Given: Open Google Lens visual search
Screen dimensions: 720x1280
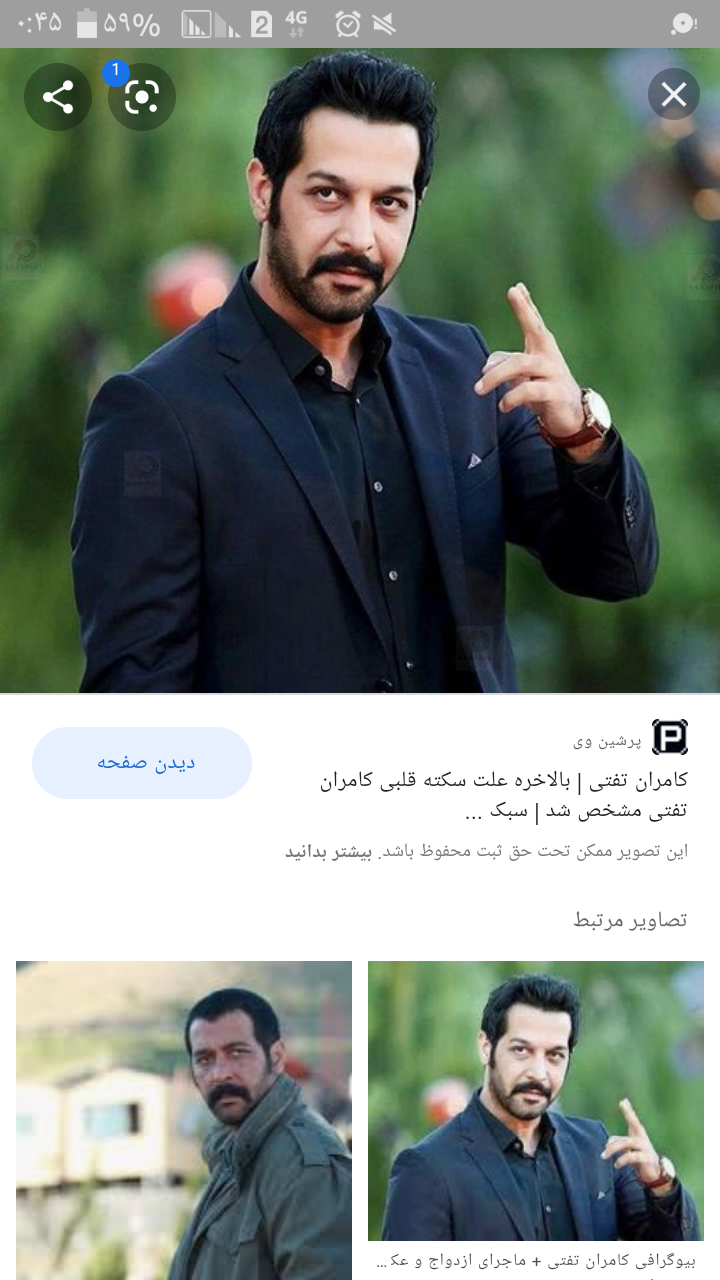Looking at the screenshot, I should (142, 97).
